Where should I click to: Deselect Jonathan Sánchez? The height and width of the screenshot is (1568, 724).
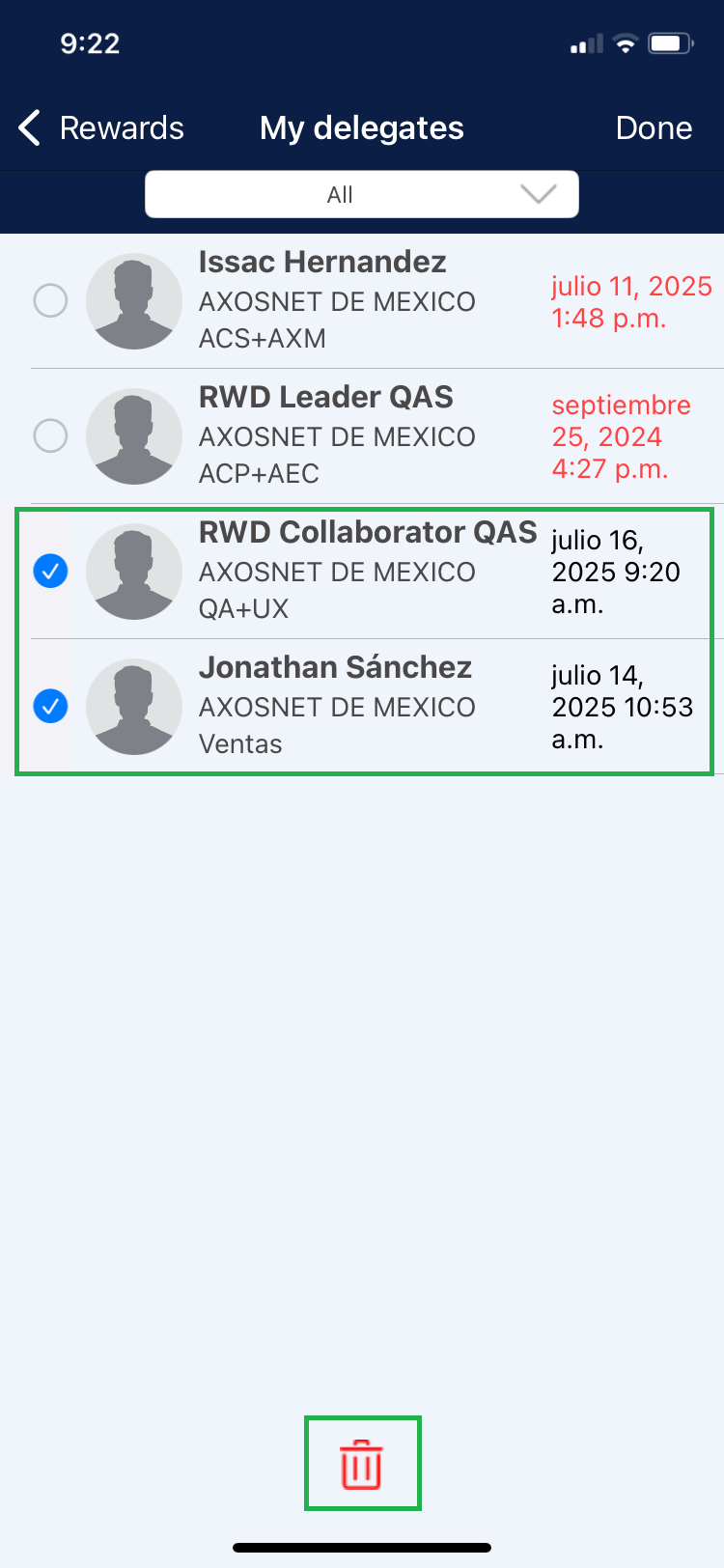click(50, 706)
